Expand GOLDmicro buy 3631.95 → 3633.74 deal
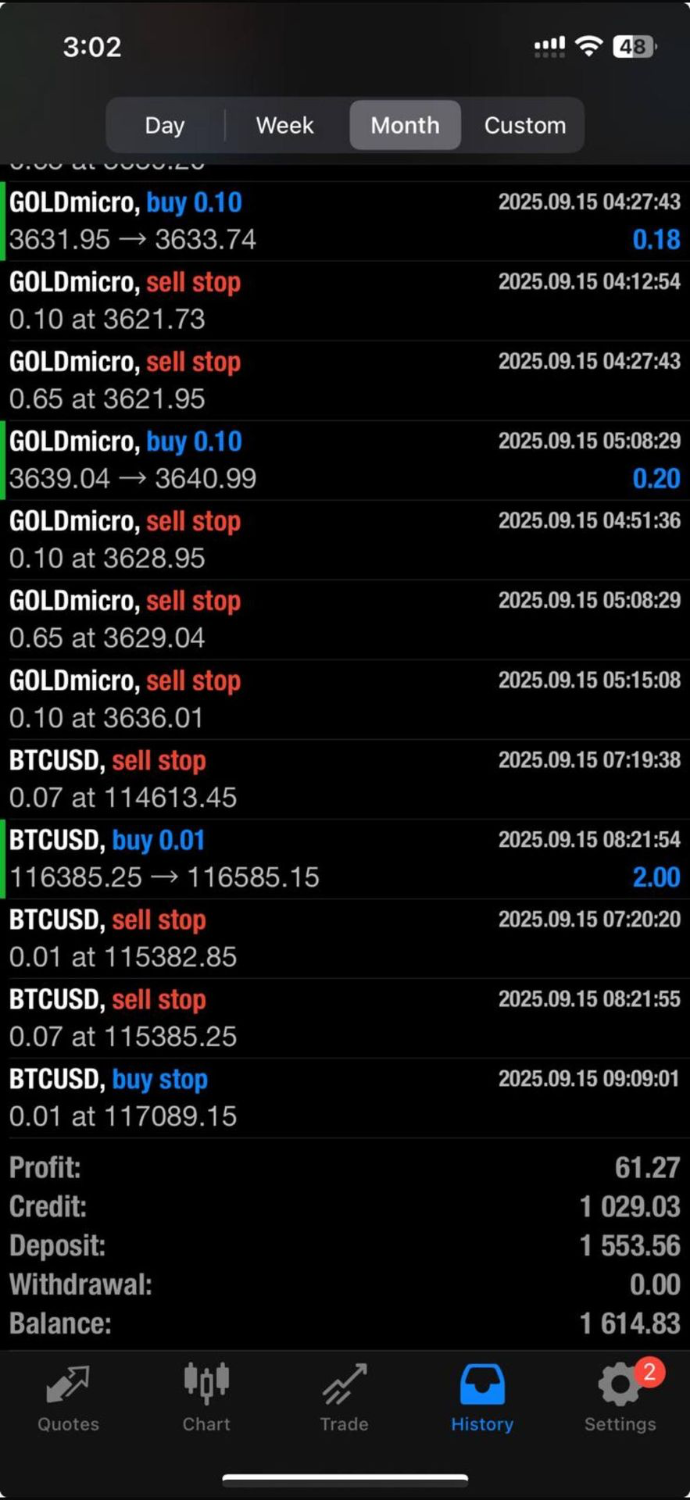690x1500 pixels. click(x=345, y=221)
